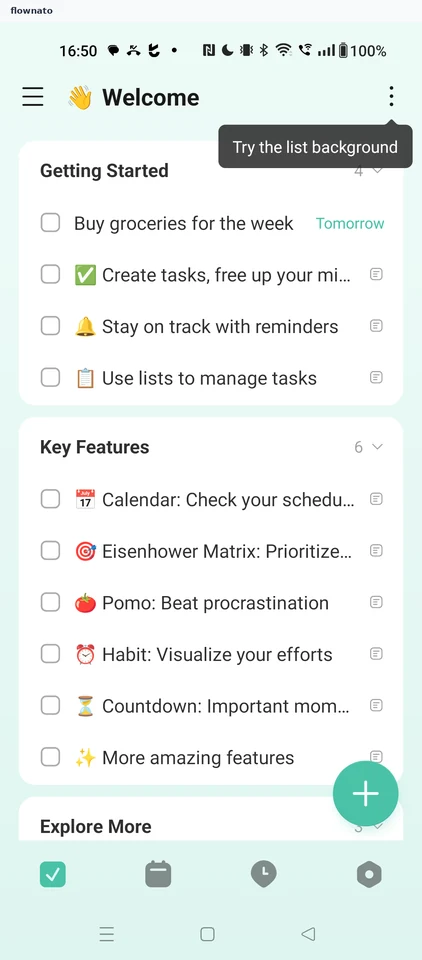
Task: Mark Use lists to manage tasks done
Action: pyautogui.click(x=50, y=378)
